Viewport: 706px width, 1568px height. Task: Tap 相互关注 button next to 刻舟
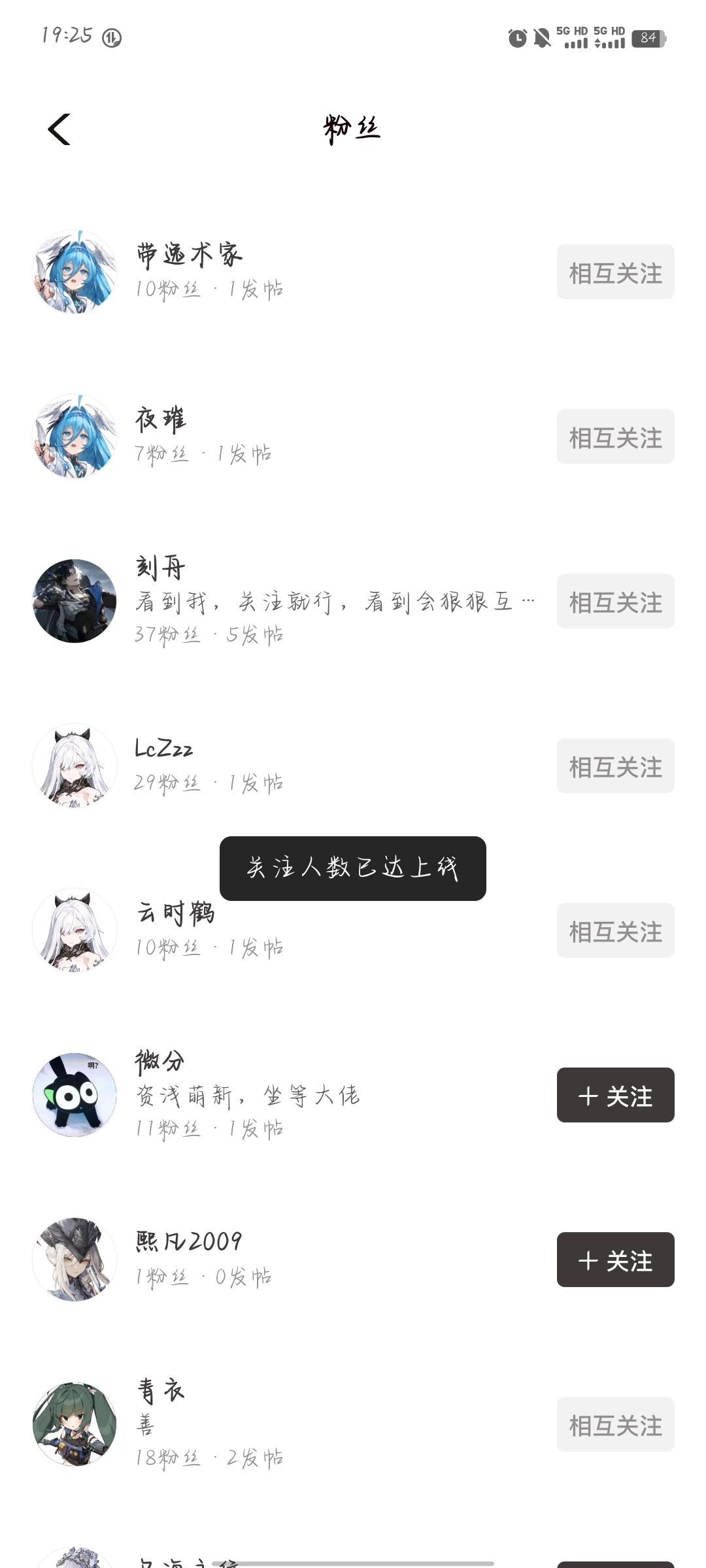(x=615, y=601)
